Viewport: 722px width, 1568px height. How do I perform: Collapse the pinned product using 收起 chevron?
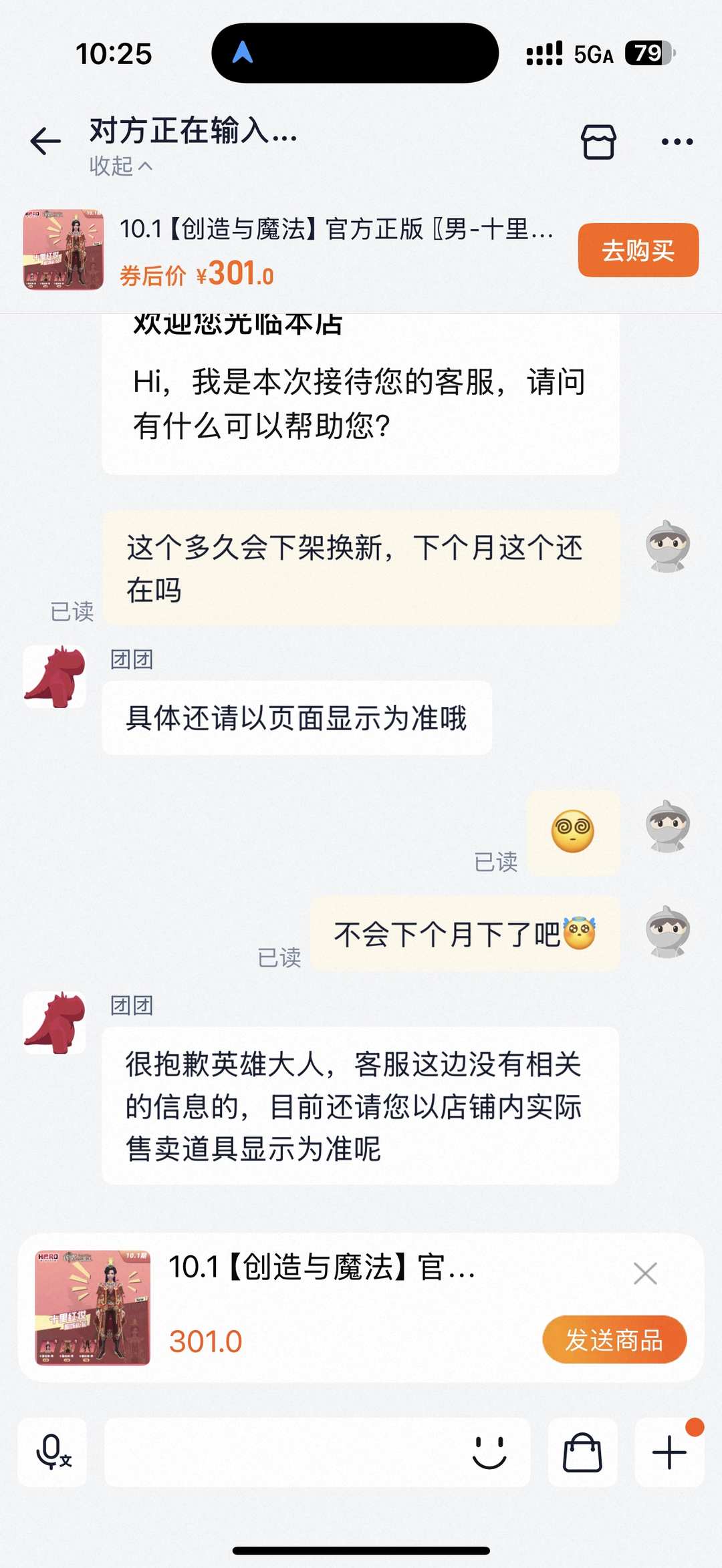coord(119,166)
